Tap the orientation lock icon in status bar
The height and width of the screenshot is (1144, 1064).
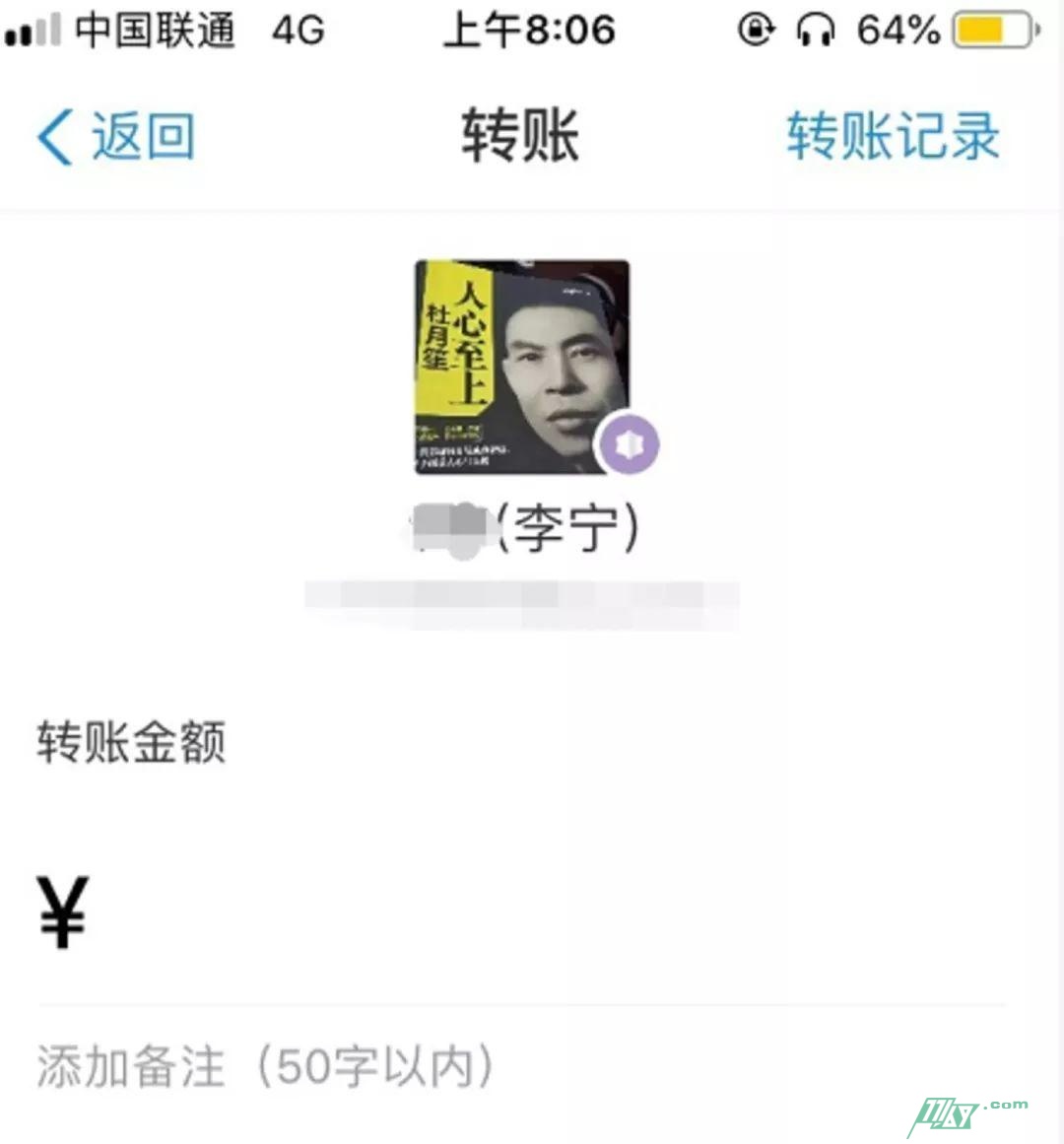(754, 30)
